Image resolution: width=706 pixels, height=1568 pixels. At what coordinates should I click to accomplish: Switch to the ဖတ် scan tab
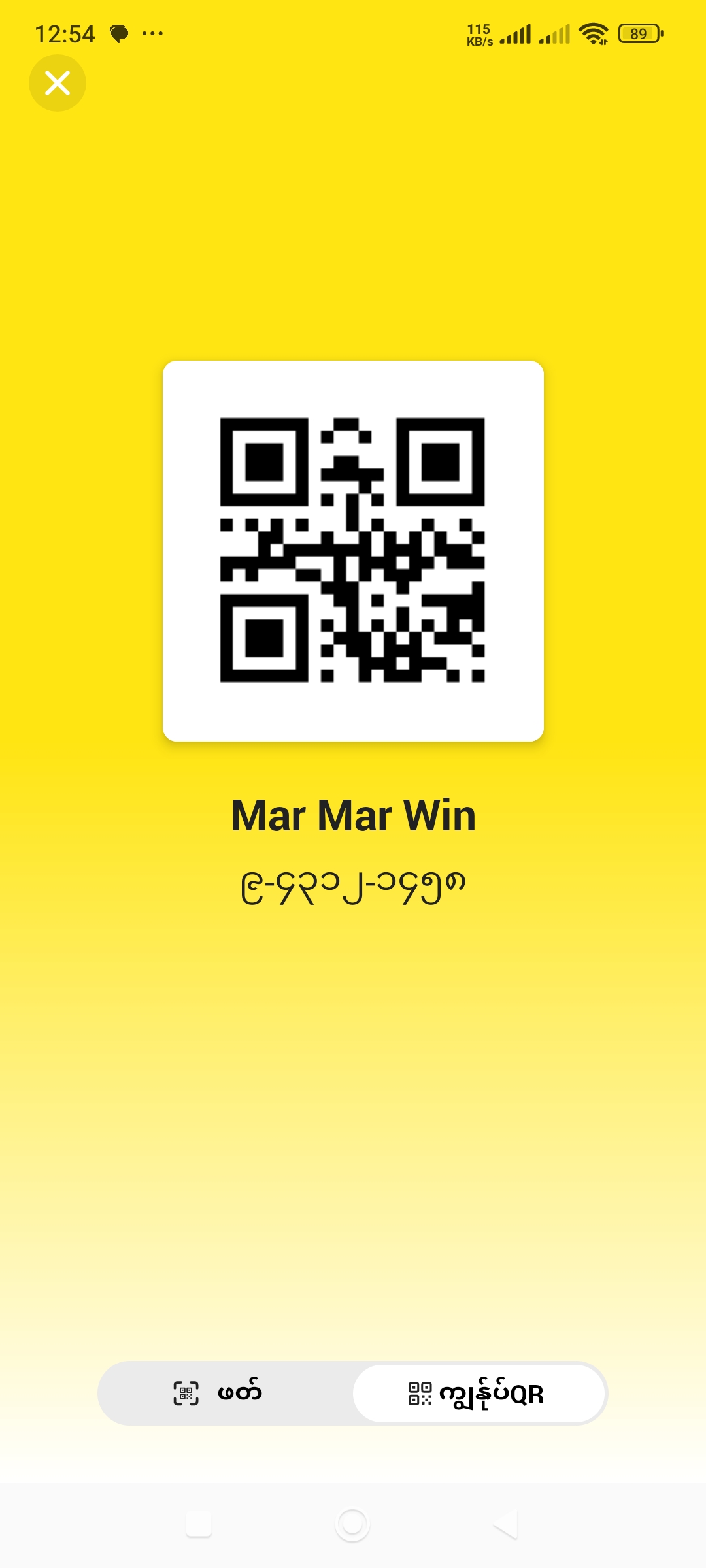tap(226, 1393)
